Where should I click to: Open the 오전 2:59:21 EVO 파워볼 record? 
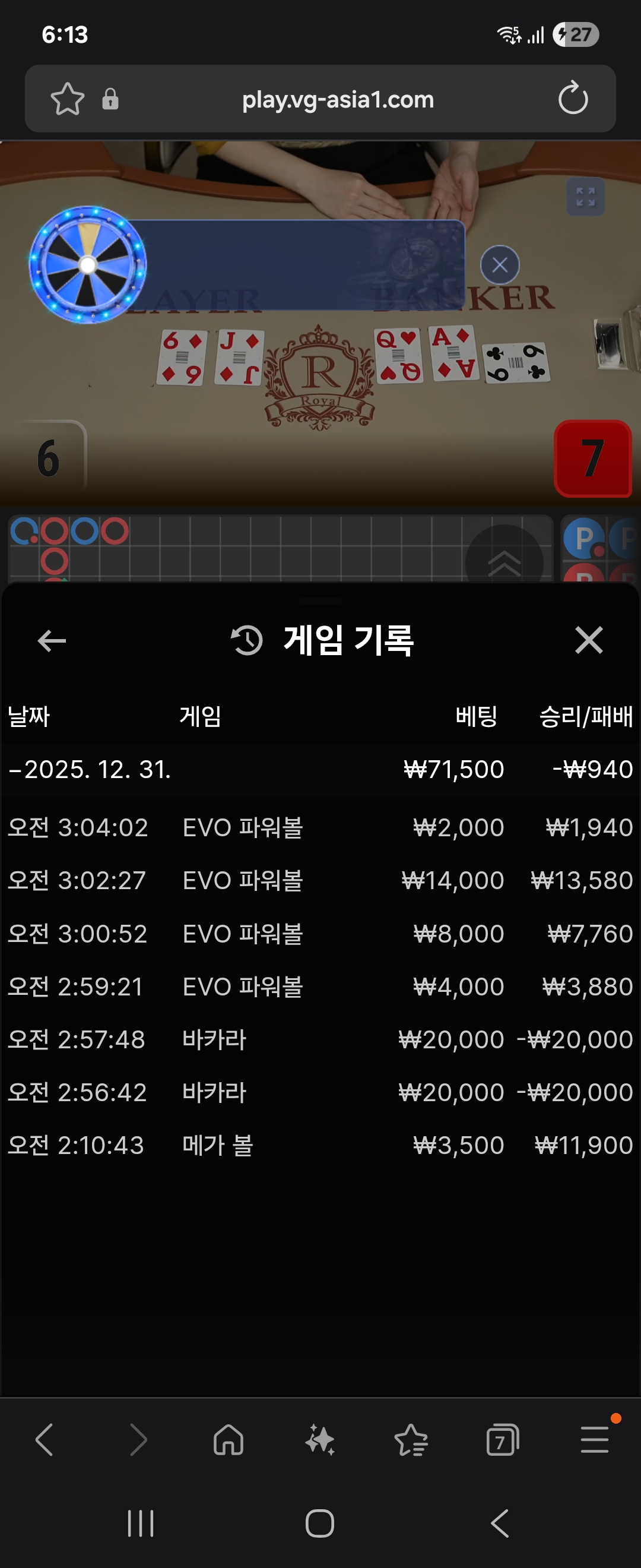(x=320, y=987)
